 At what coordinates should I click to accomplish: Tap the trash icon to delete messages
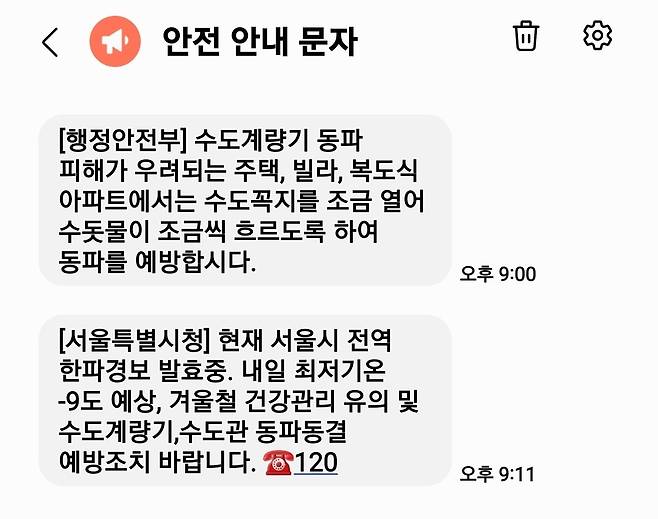click(x=525, y=37)
